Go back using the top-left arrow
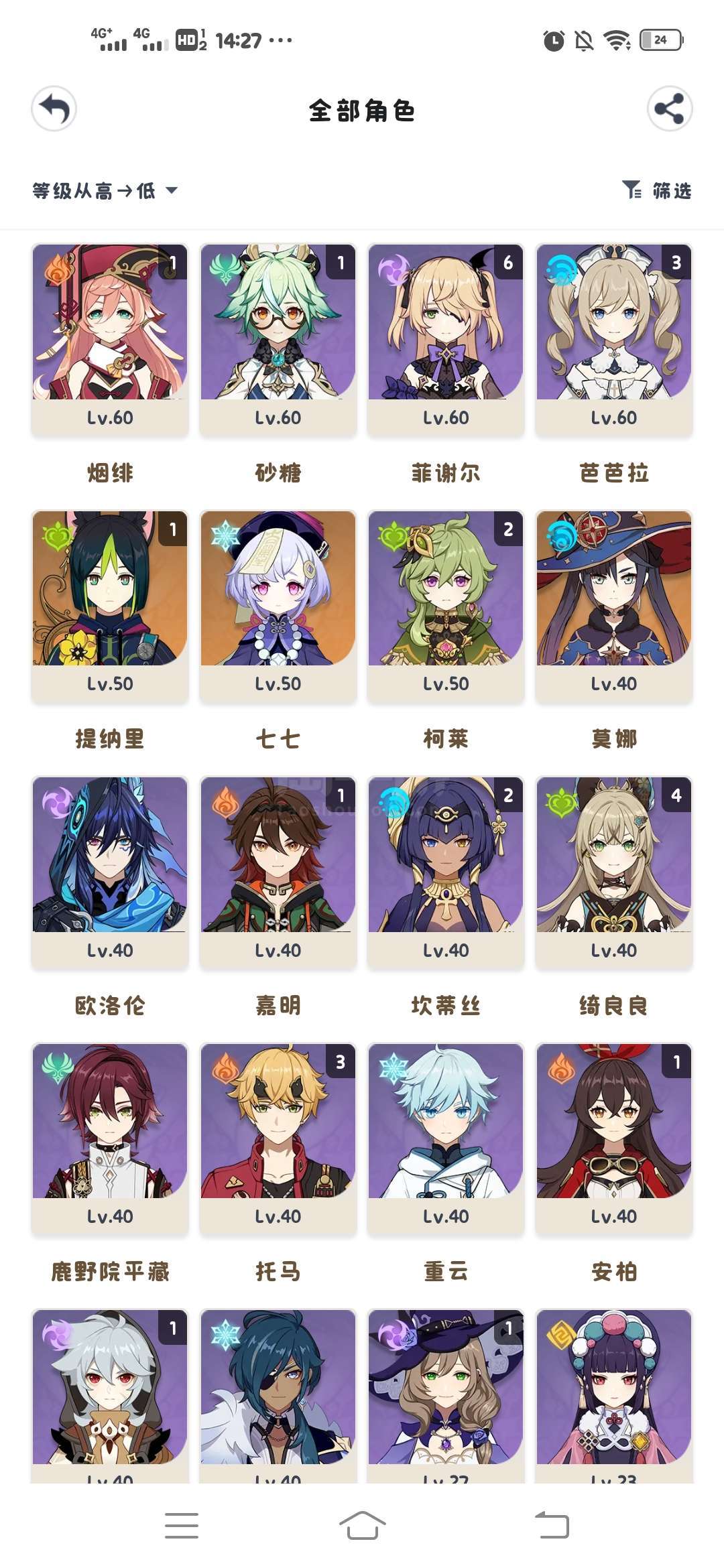The height and width of the screenshot is (1568, 724). point(54,109)
